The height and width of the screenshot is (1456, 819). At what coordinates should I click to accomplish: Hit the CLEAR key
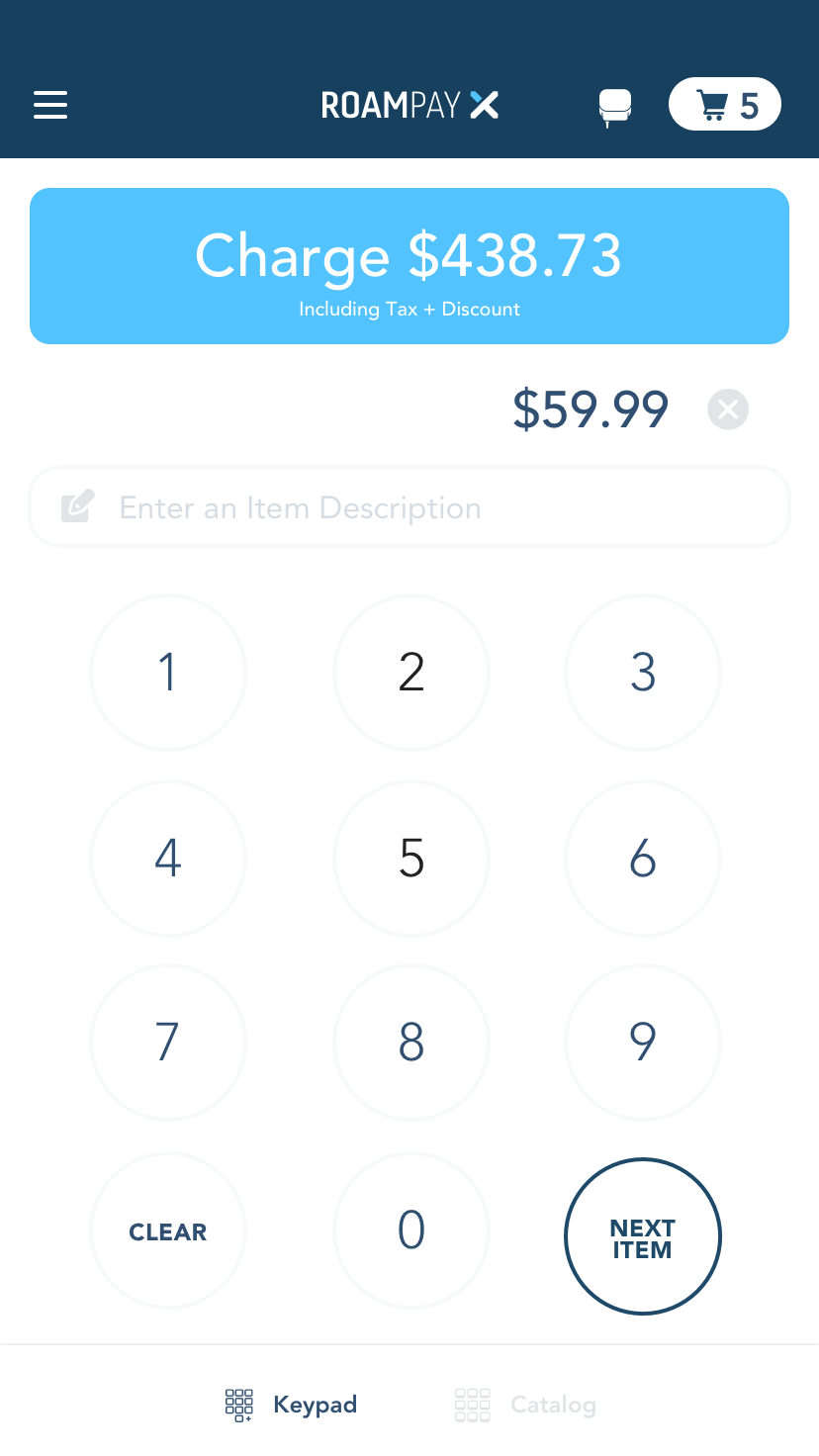point(168,1231)
